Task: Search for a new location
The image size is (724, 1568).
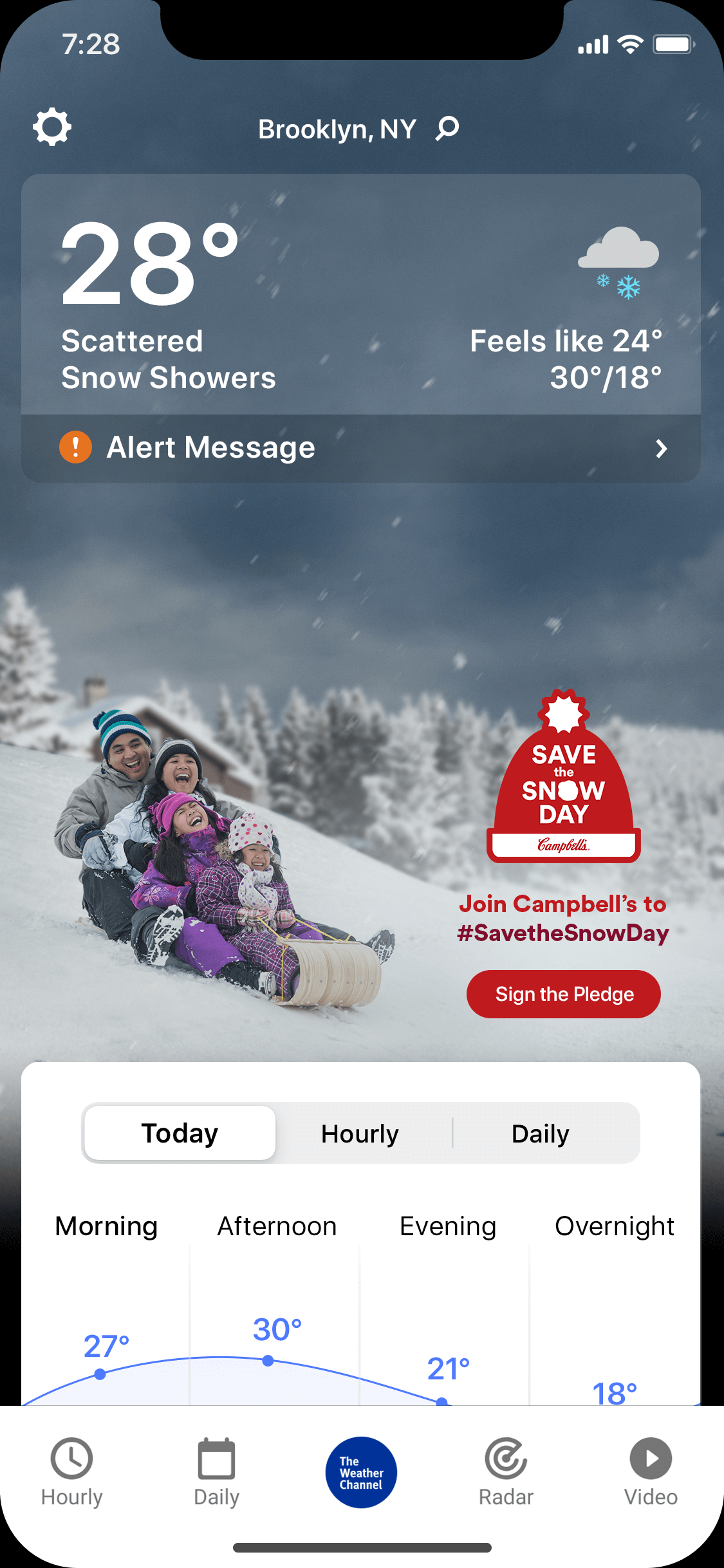Action: [x=447, y=128]
